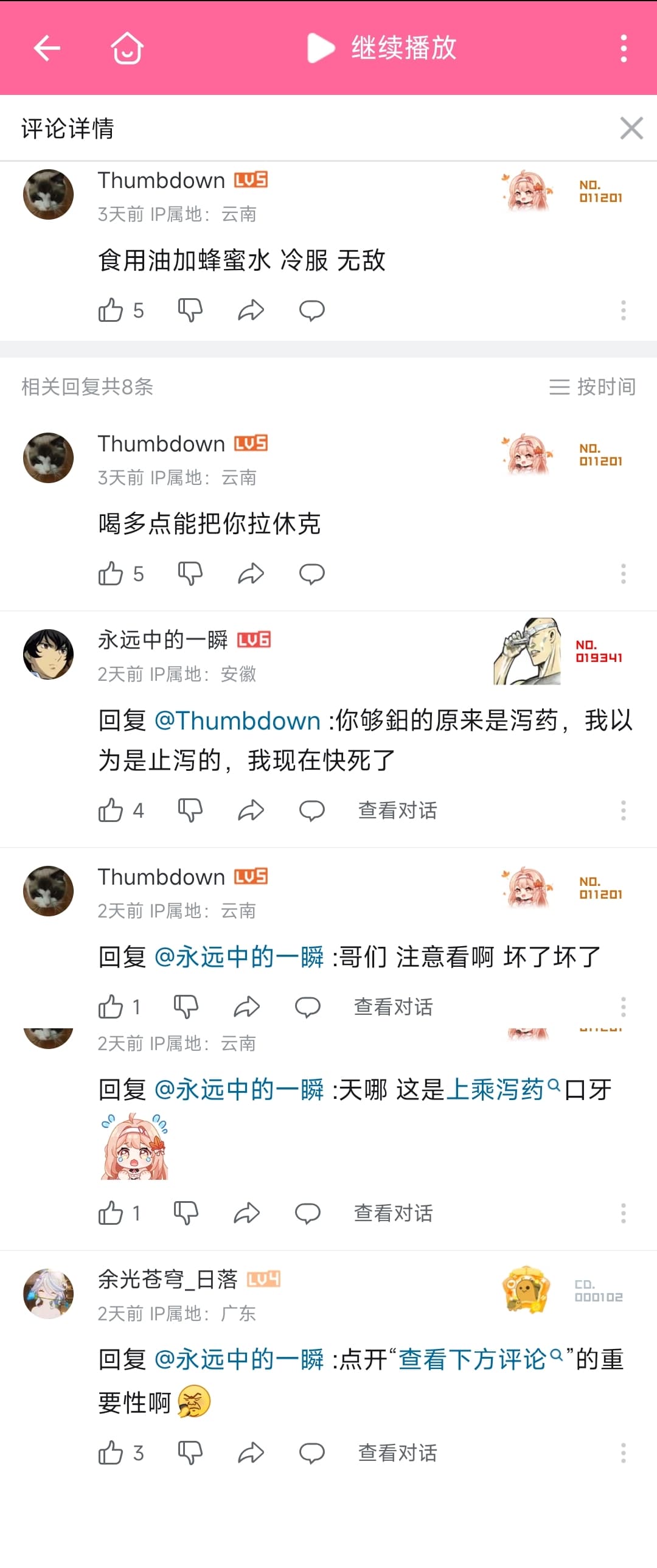This screenshot has height=1568, width=657.
Task: Open the overflow menu in the pink header
Action: point(624,48)
